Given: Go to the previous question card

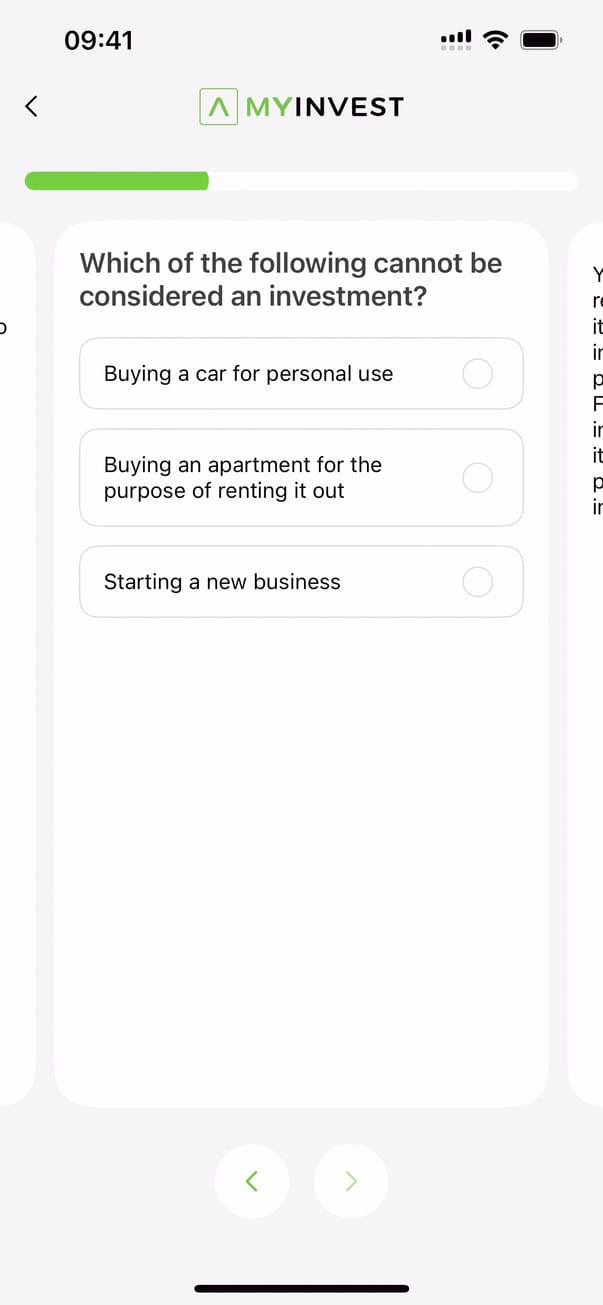Looking at the screenshot, I should (x=252, y=1181).
